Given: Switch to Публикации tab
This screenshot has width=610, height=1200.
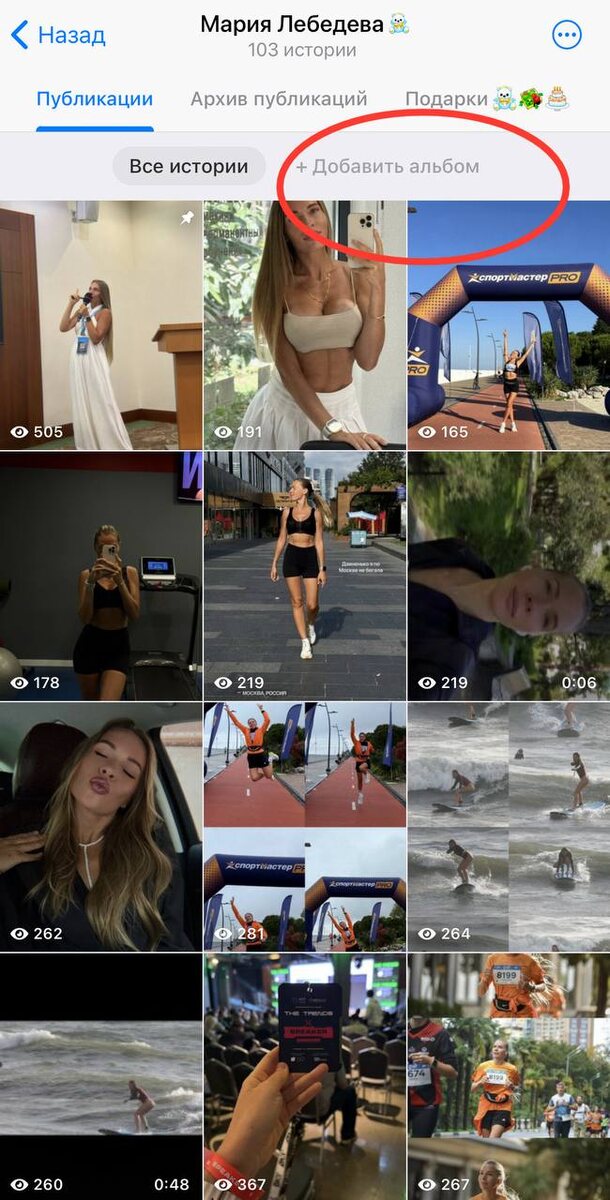Looking at the screenshot, I should click(95, 99).
